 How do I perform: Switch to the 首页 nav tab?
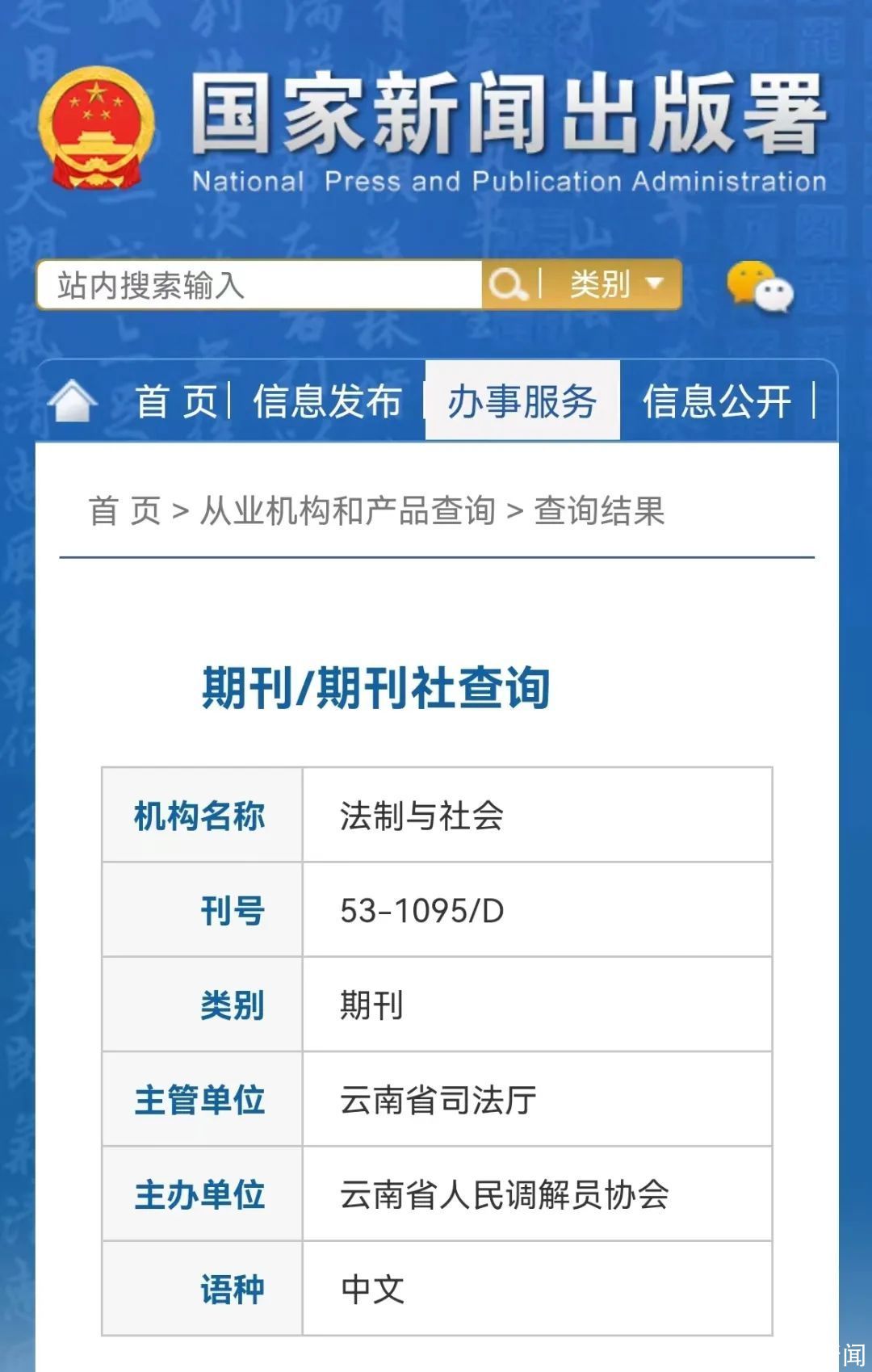(x=177, y=401)
